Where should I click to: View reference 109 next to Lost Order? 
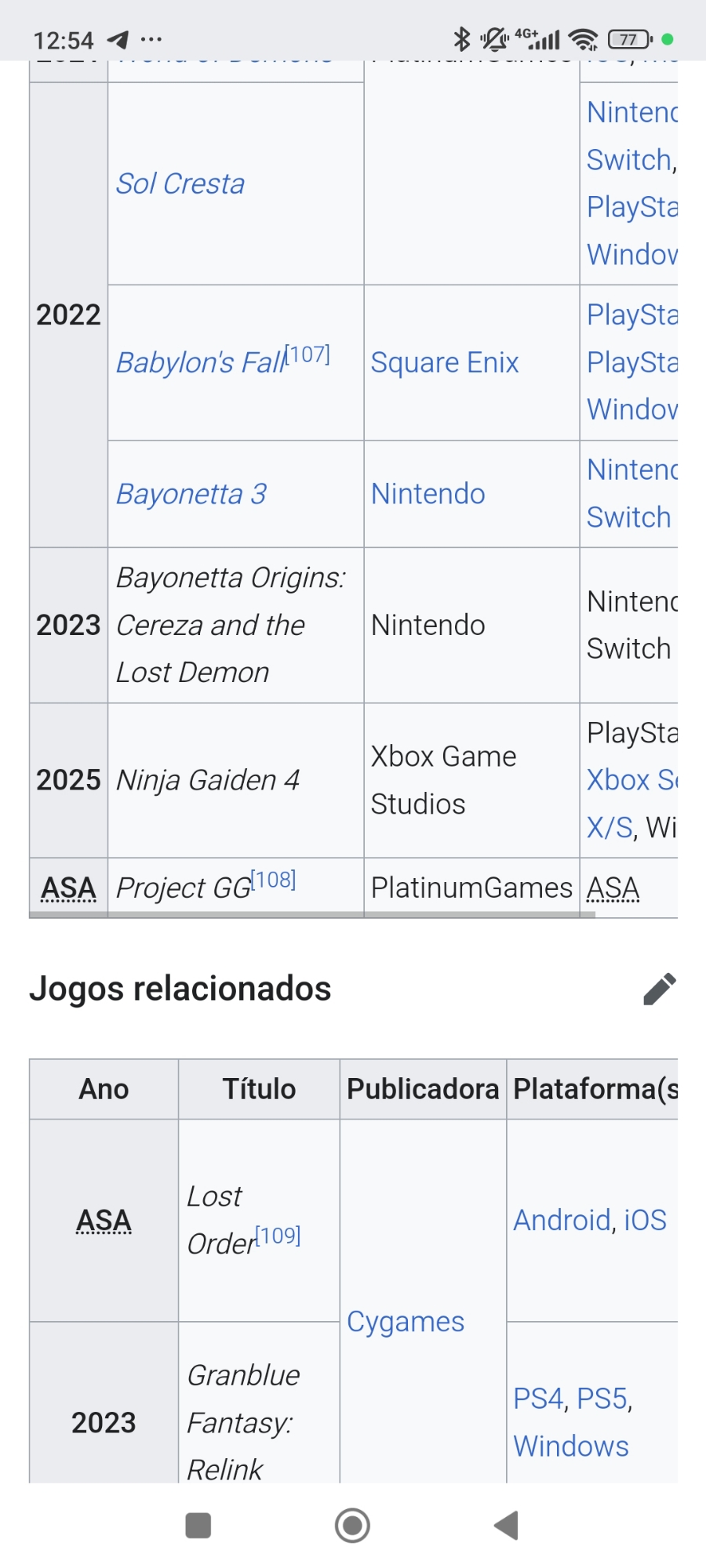[279, 1236]
